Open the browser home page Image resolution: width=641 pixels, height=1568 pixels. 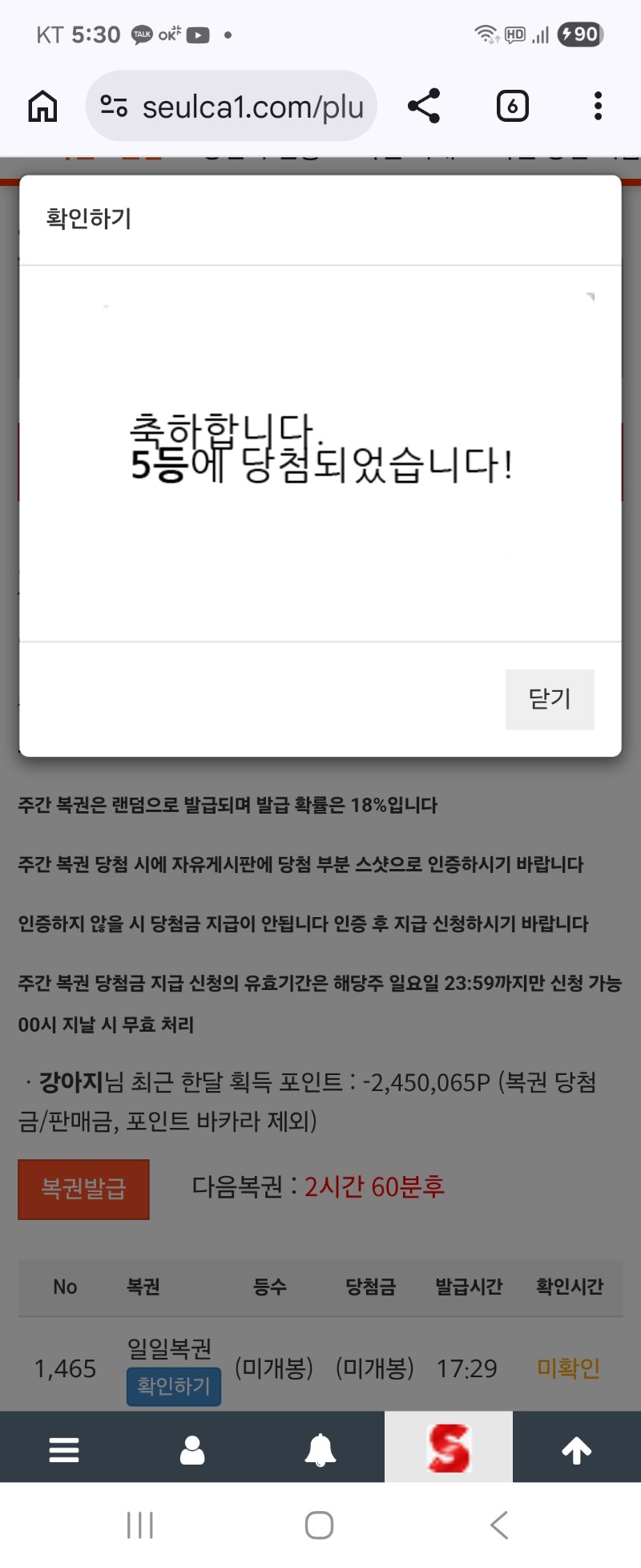(x=43, y=106)
